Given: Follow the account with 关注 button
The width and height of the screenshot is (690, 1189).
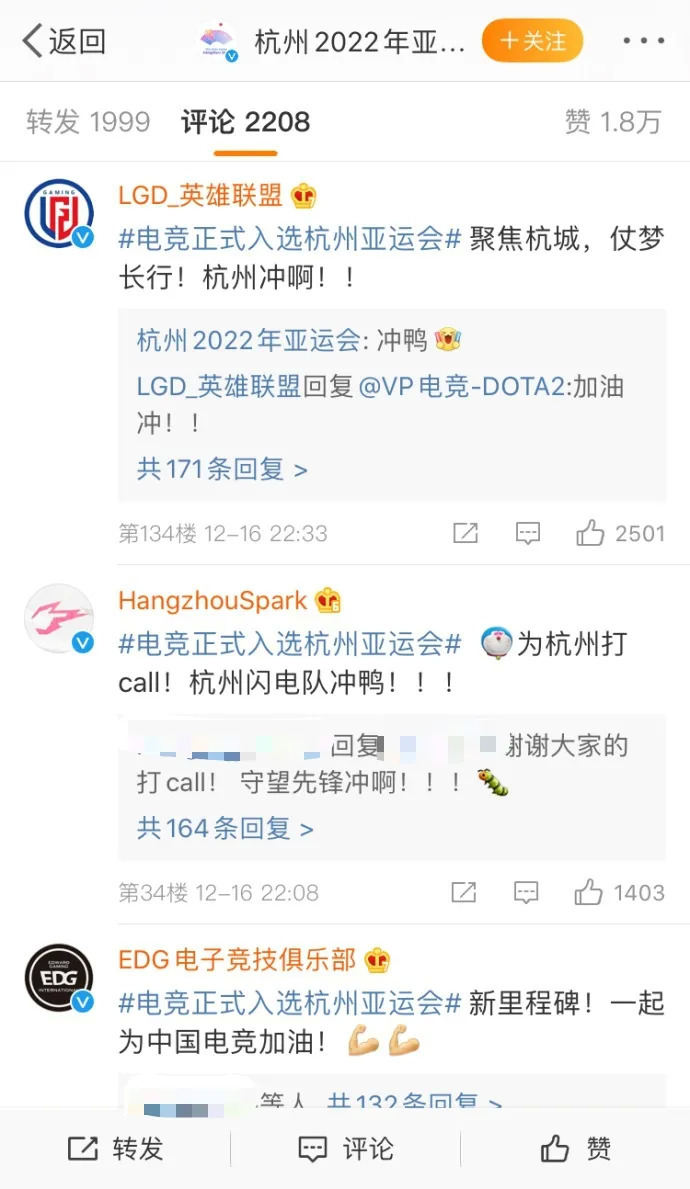Looking at the screenshot, I should coord(532,41).
